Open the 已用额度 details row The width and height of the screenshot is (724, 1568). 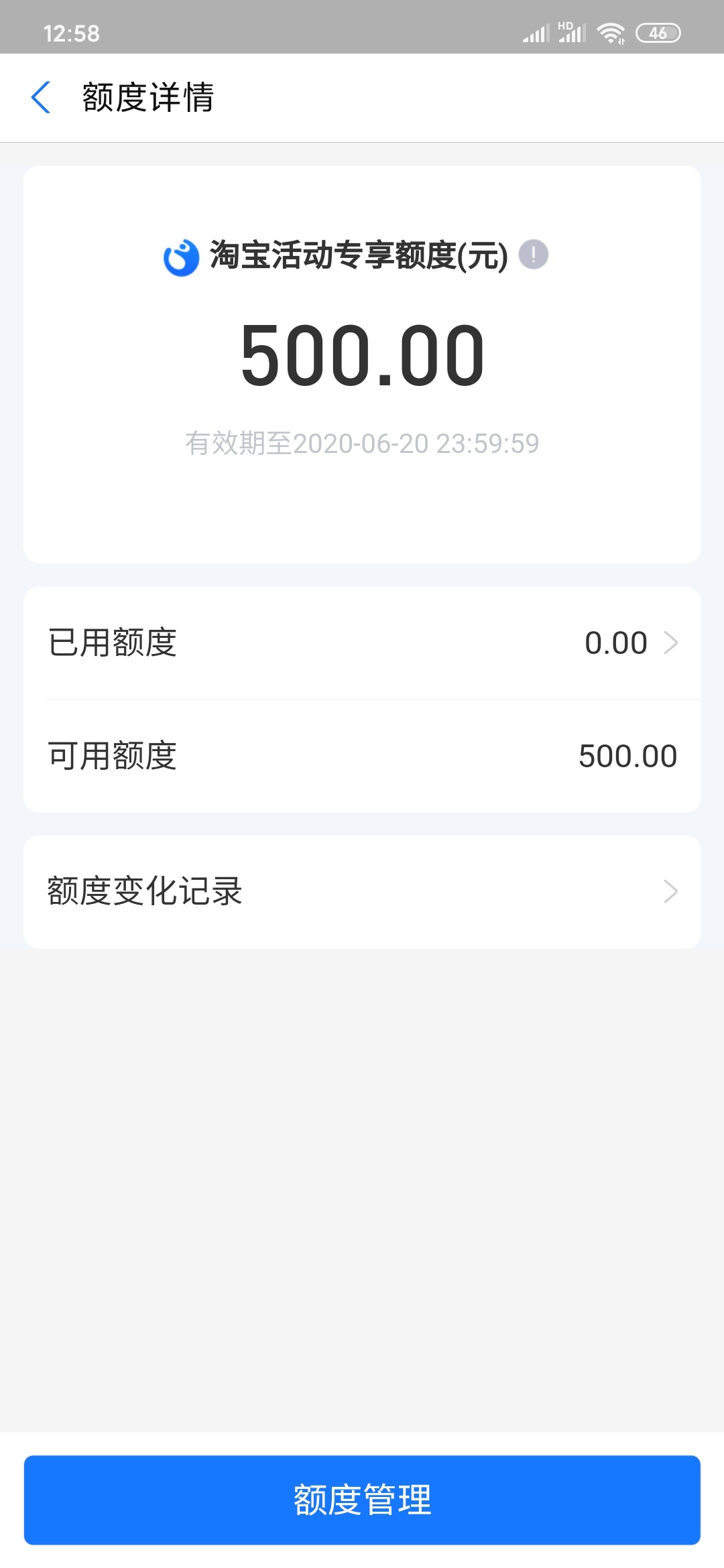click(362, 643)
